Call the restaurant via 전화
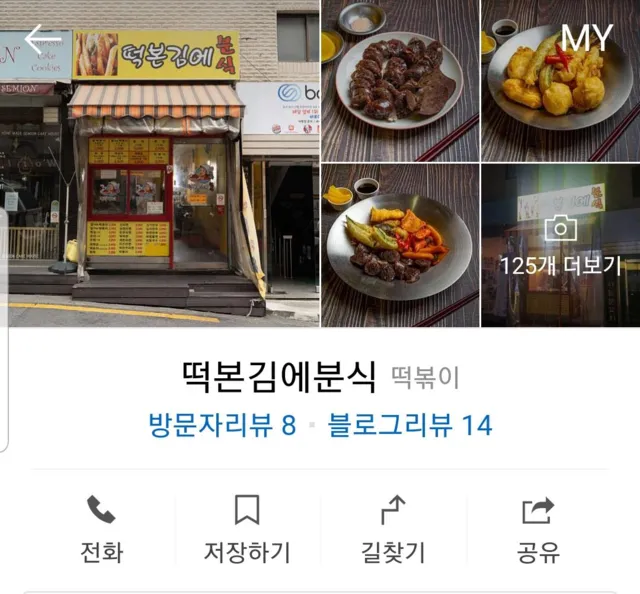The width and height of the screenshot is (640, 594). (x=101, y=530)
